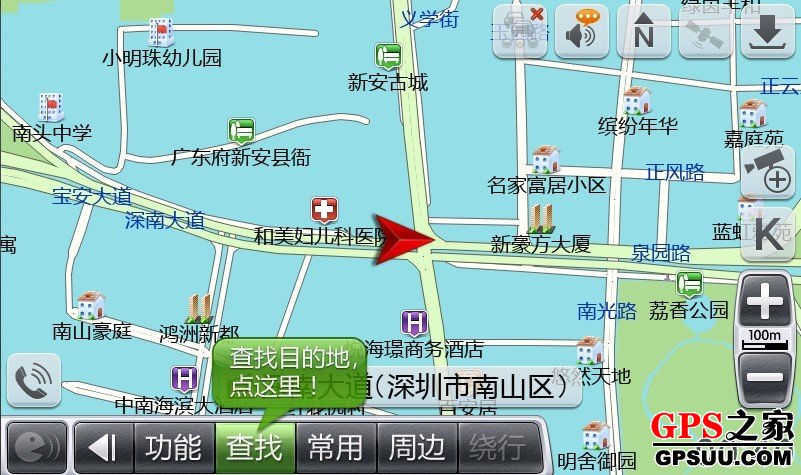Add a speed camera point

[x=769, y=171]
